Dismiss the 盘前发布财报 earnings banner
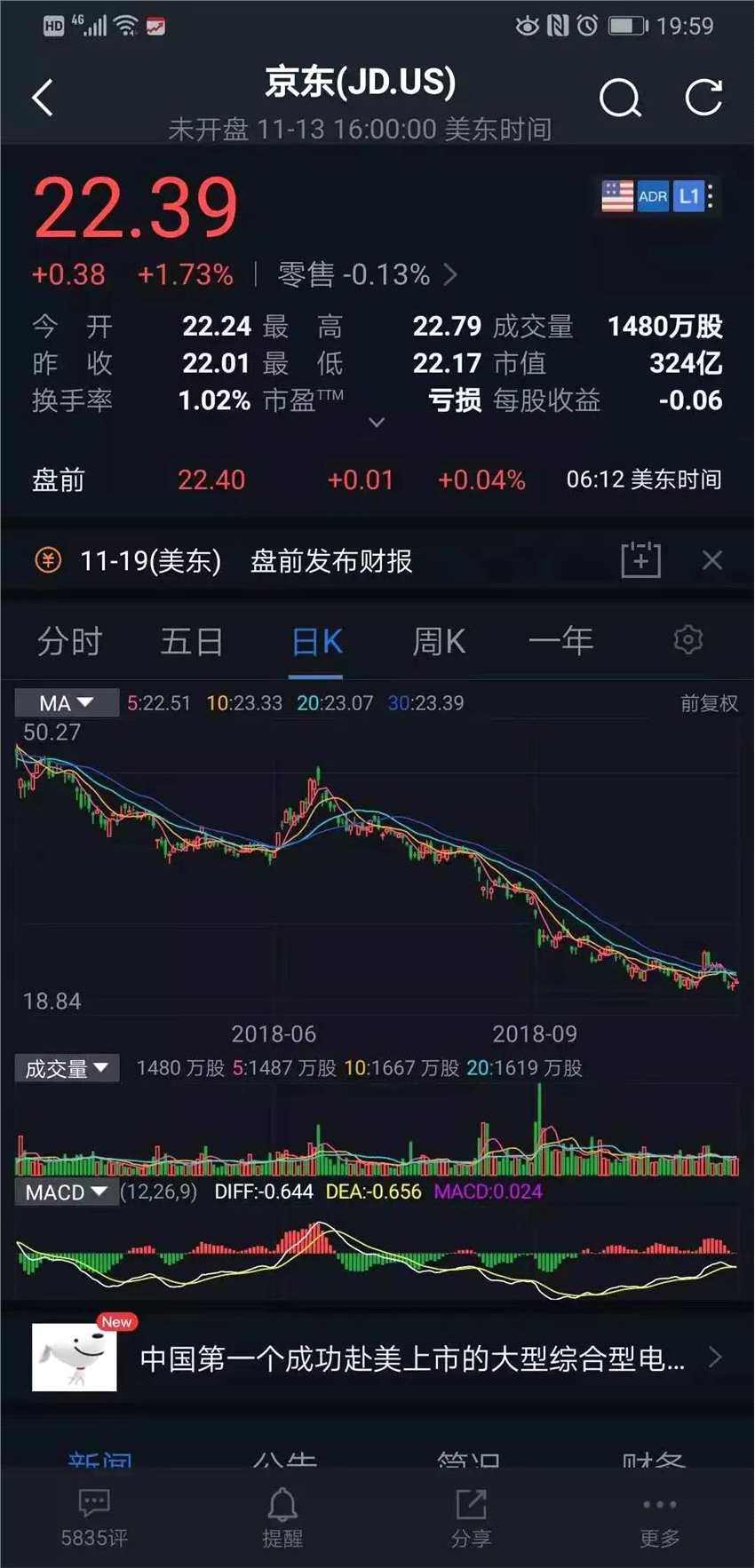Viewport: 755px width, 1568px height. click(x=712, y=560)
